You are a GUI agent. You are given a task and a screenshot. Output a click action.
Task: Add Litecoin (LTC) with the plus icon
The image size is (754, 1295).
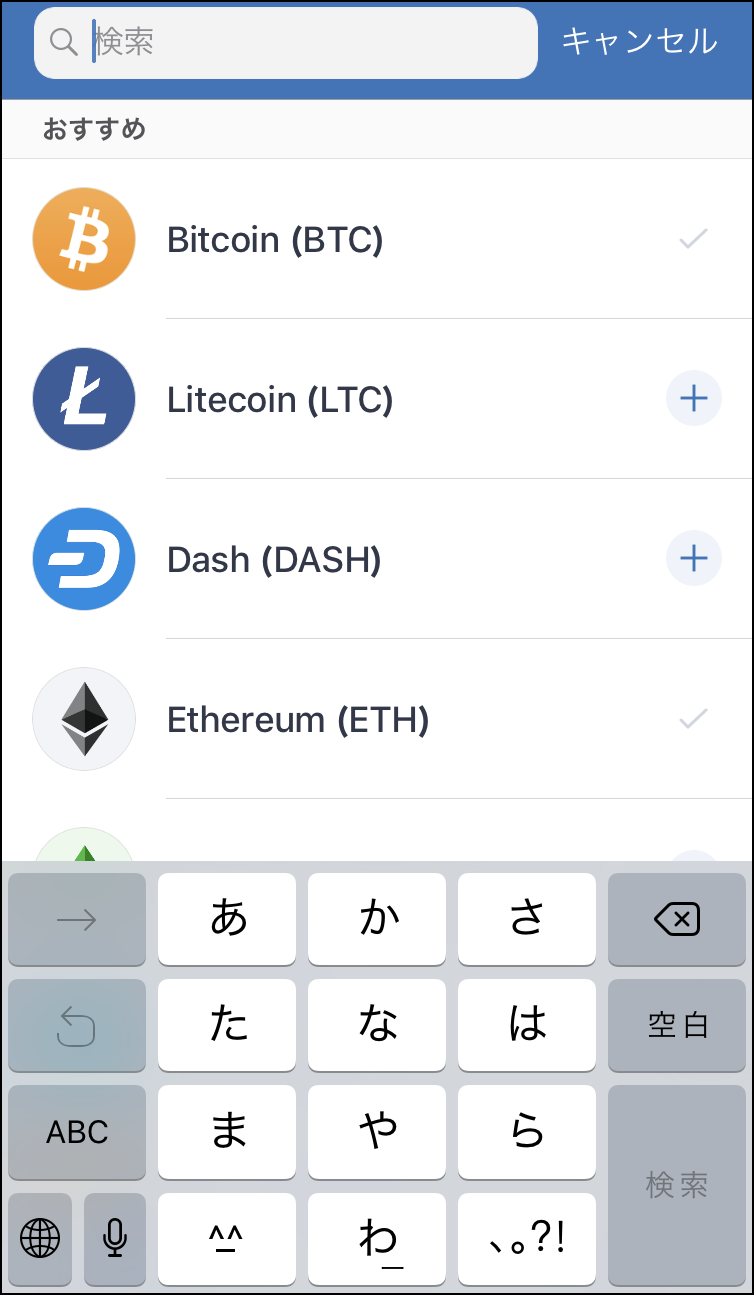pos(693,399)
